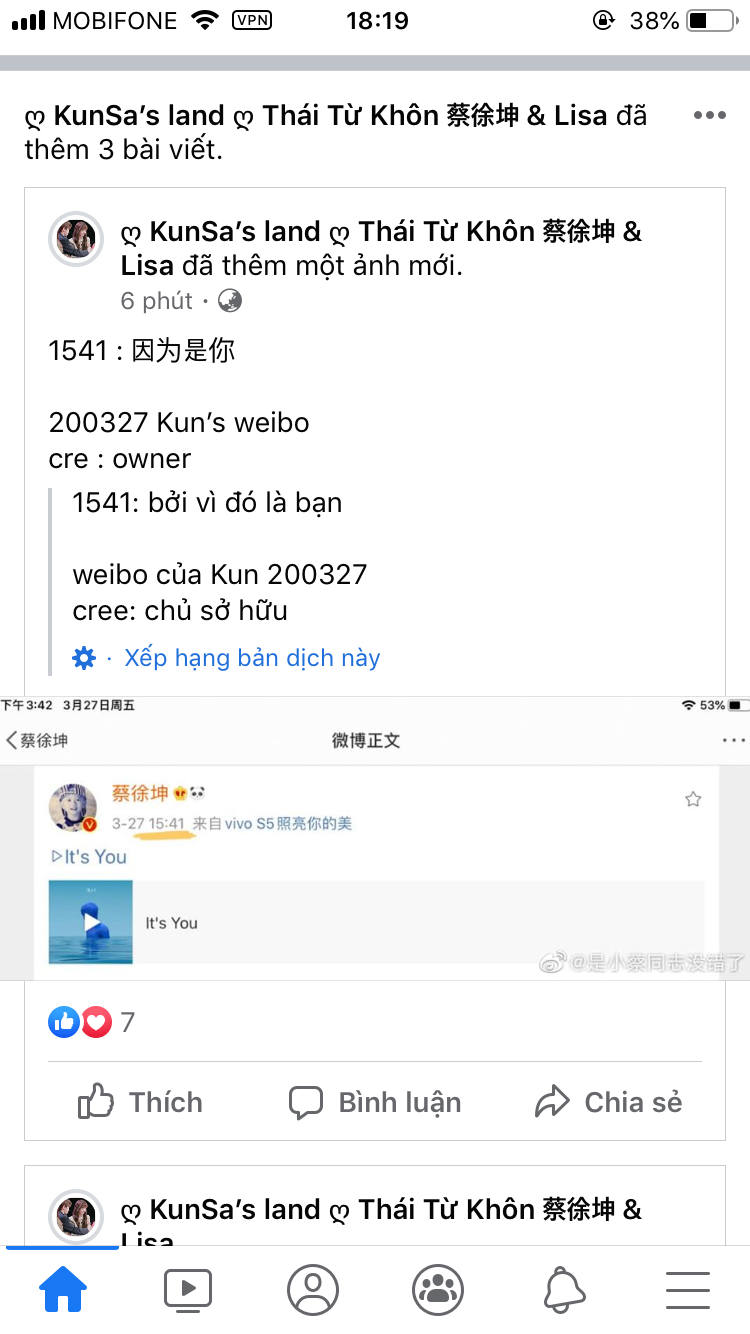The image size is (750, 1334).
Task: Open the hamburger menu tab
Action: [x=688, y=1290]
